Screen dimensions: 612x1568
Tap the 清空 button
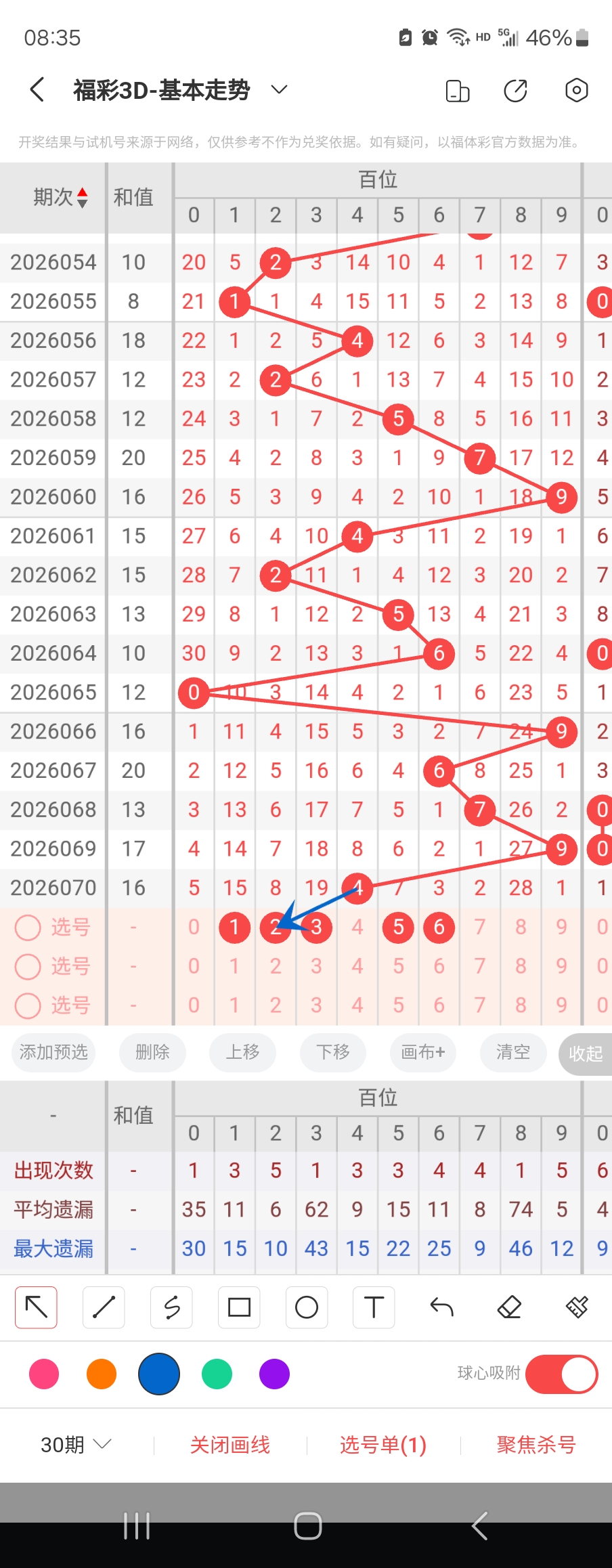[512, 1052]
